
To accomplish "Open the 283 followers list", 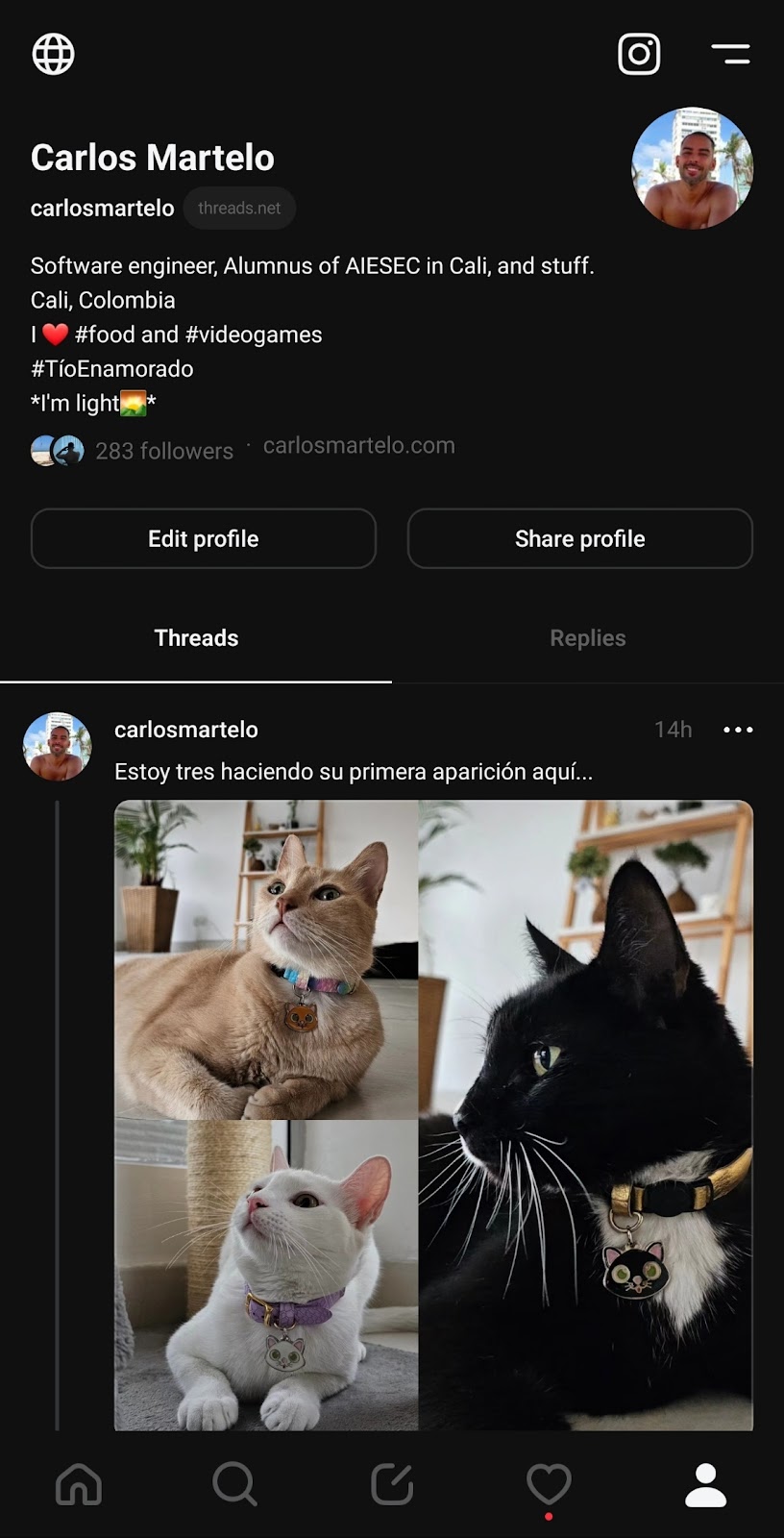I will tap(163, 451).
